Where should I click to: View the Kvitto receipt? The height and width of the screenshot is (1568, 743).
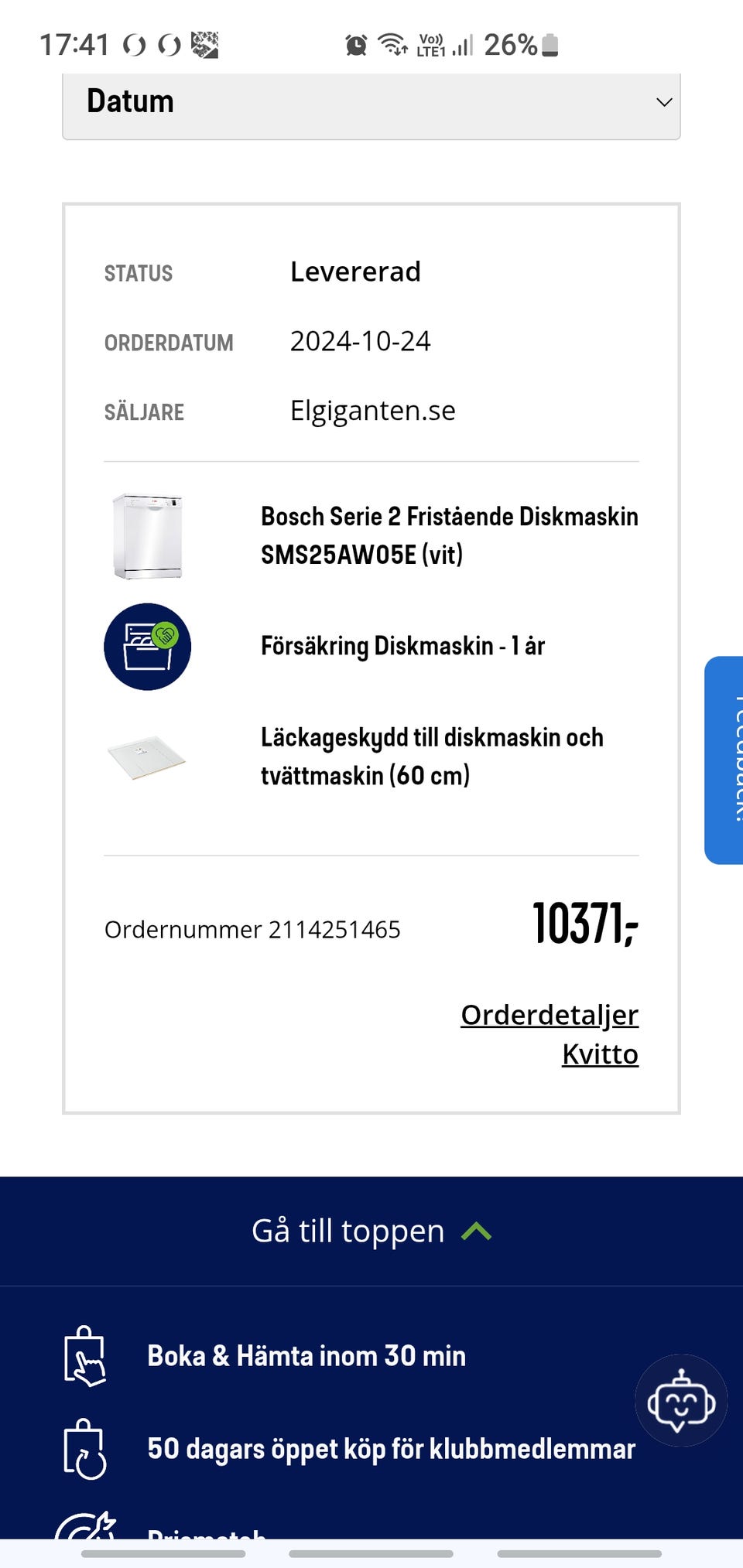[x=599, y=1053]
